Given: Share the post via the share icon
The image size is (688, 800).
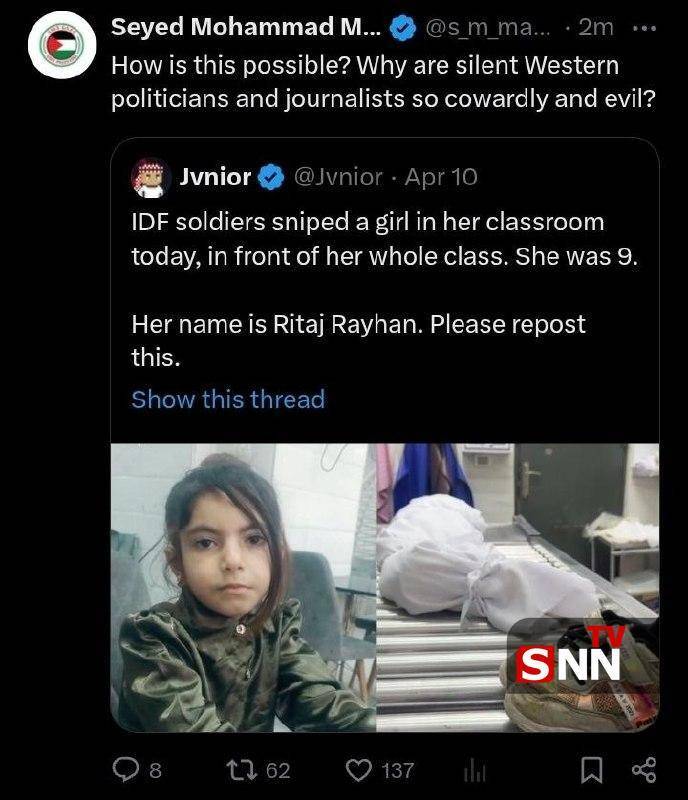Looking at the screenshot, I should 645,770.
